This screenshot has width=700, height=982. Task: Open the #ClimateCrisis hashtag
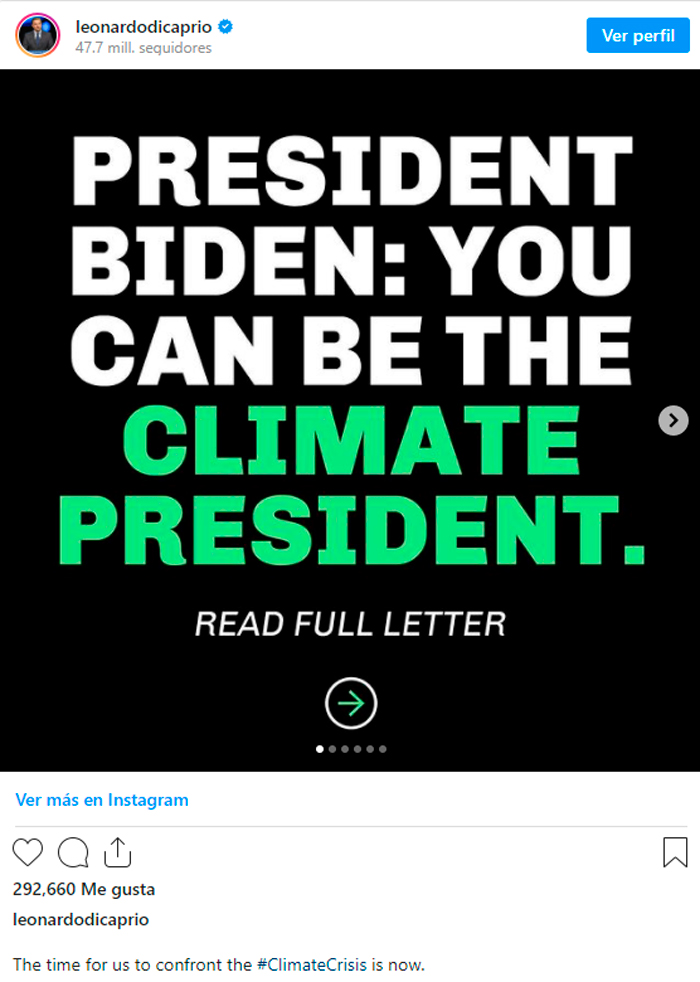(311, 965)
